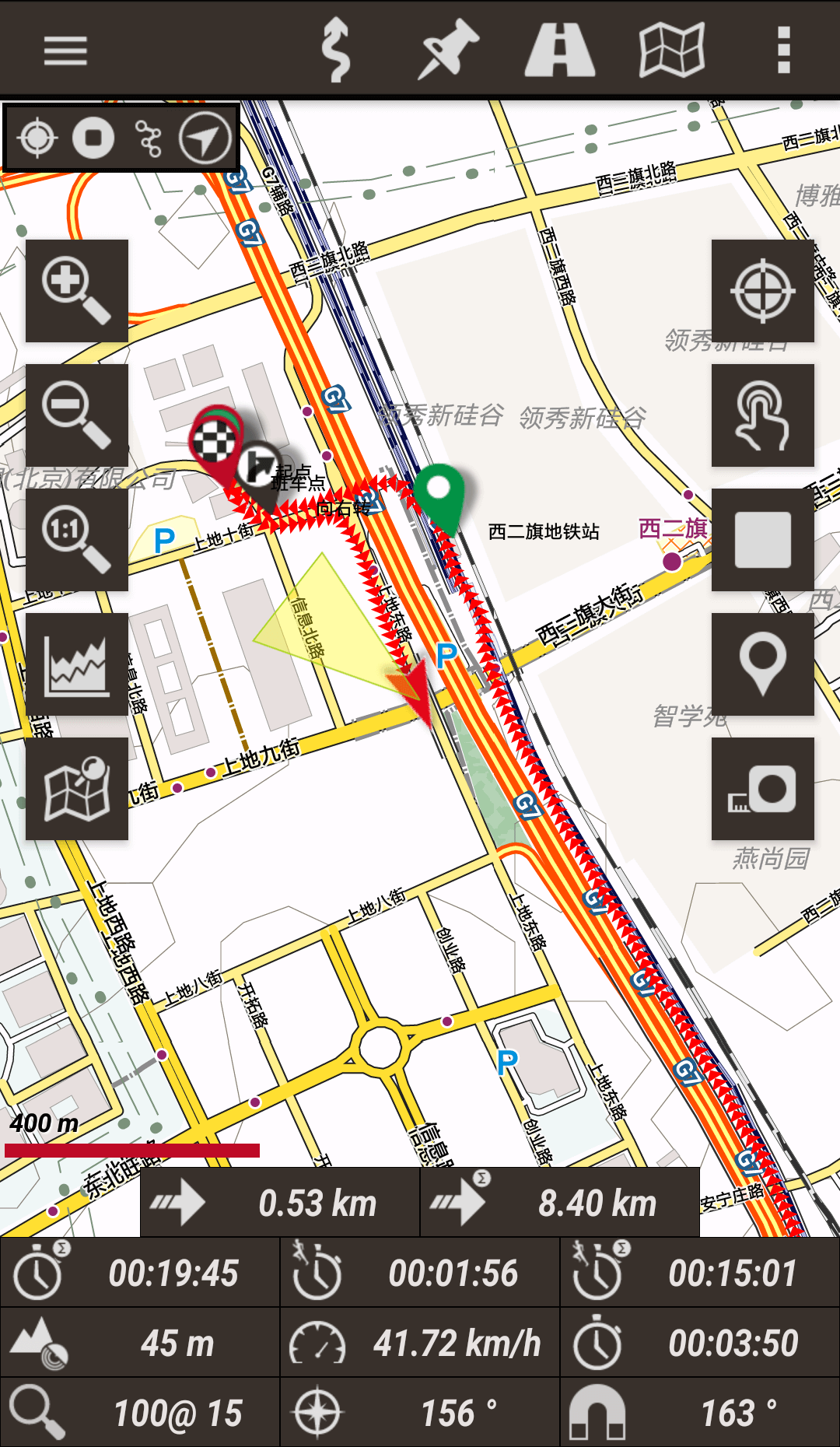
Task: Tap the navigation arrow compass icon
Action: click(x=205, y=138)
